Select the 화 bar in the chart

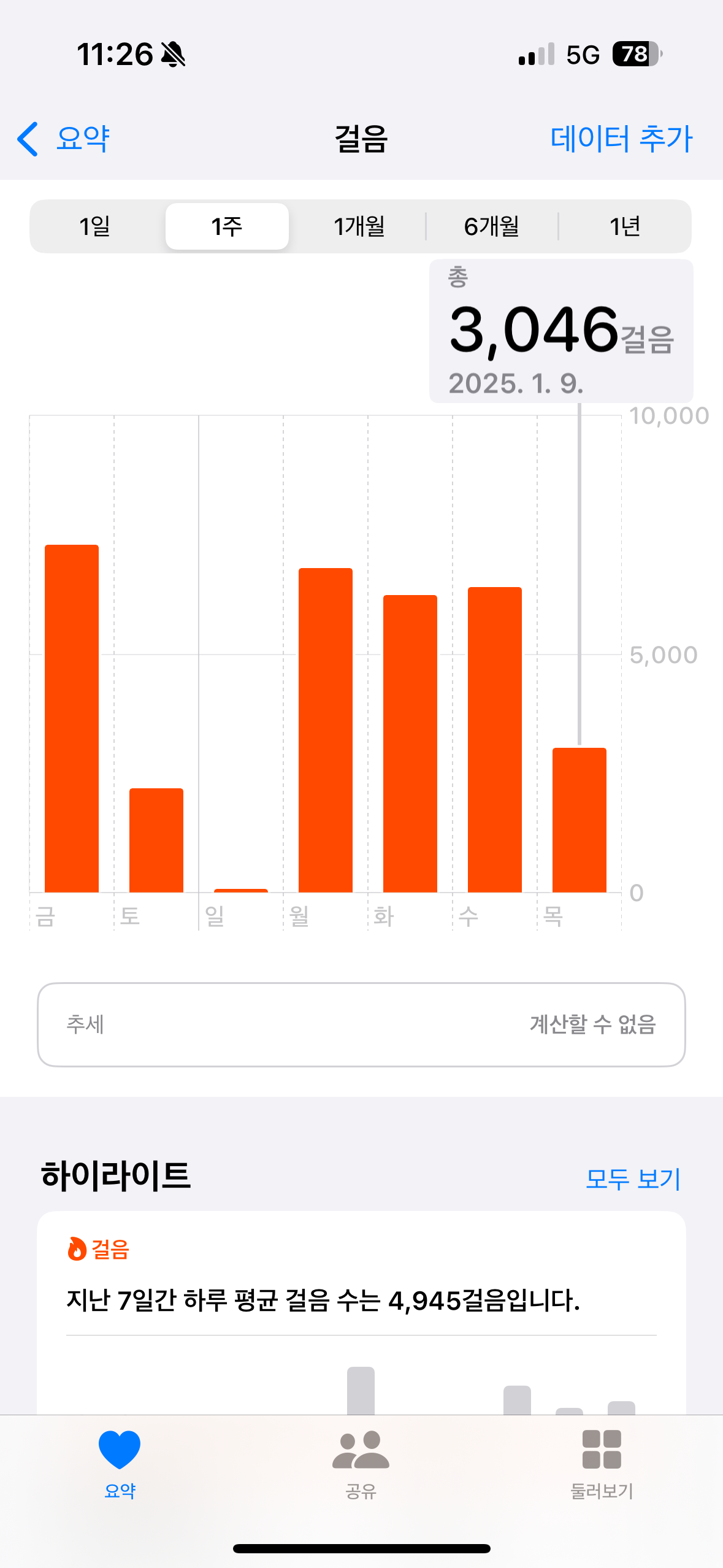(410, 744)
